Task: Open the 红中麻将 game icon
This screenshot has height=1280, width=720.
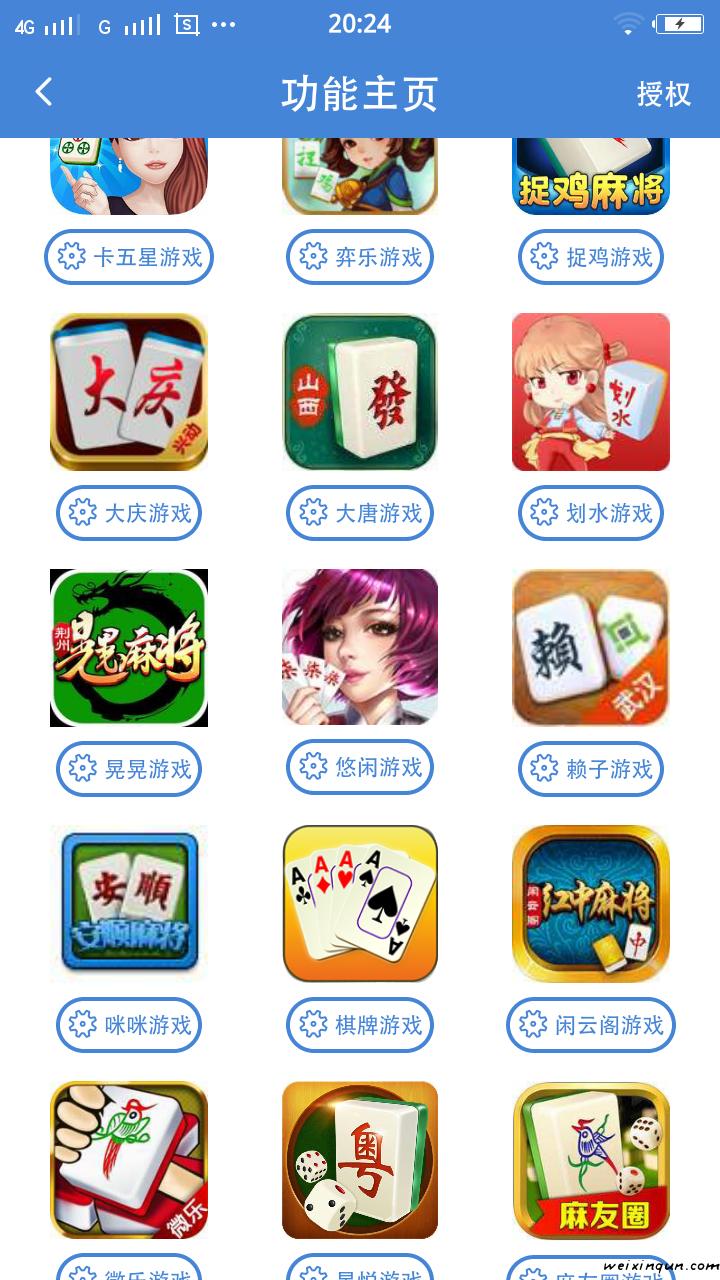Action: pos(591,904)
